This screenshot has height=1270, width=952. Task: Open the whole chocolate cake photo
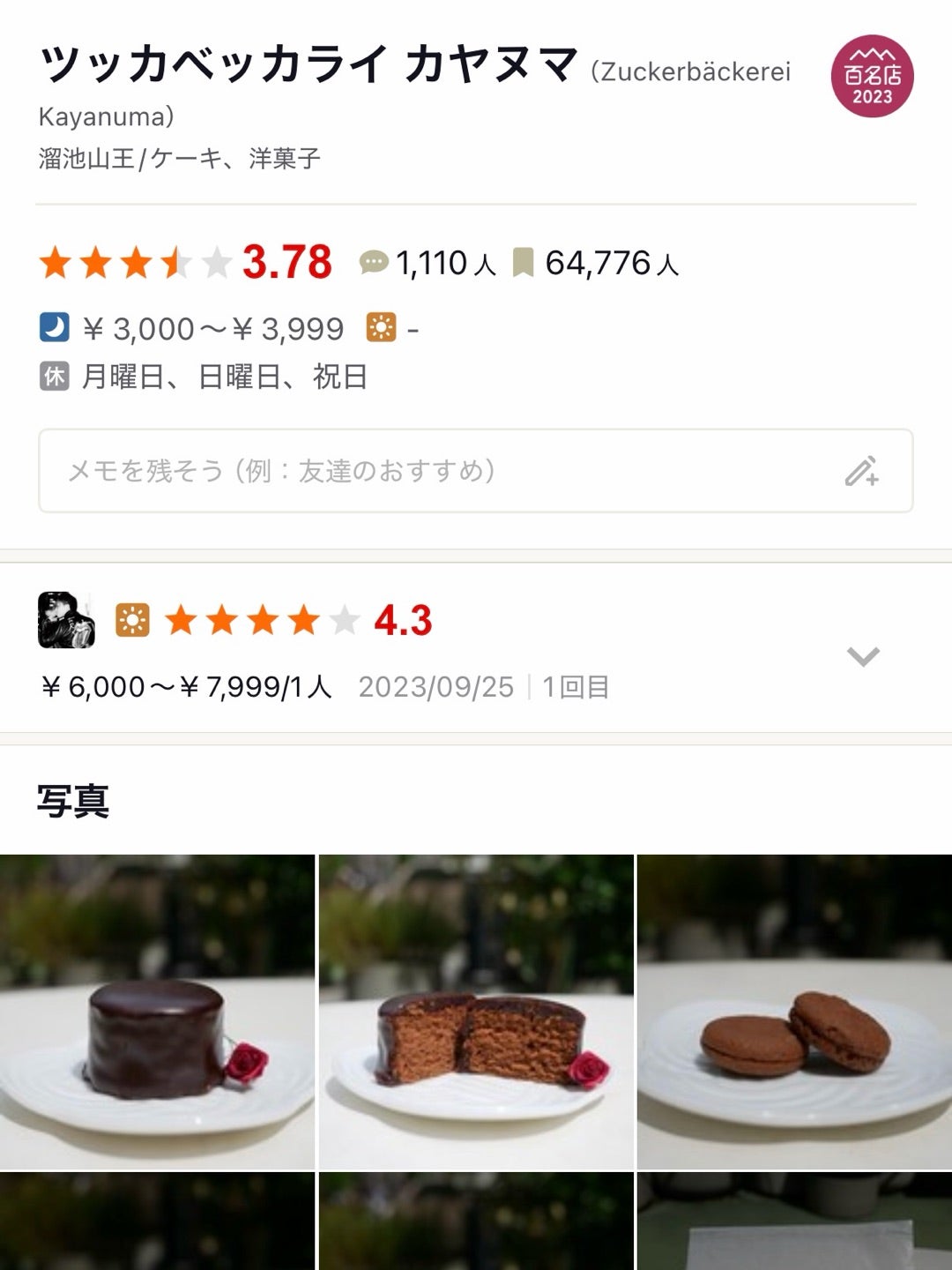click(157, 1012)
